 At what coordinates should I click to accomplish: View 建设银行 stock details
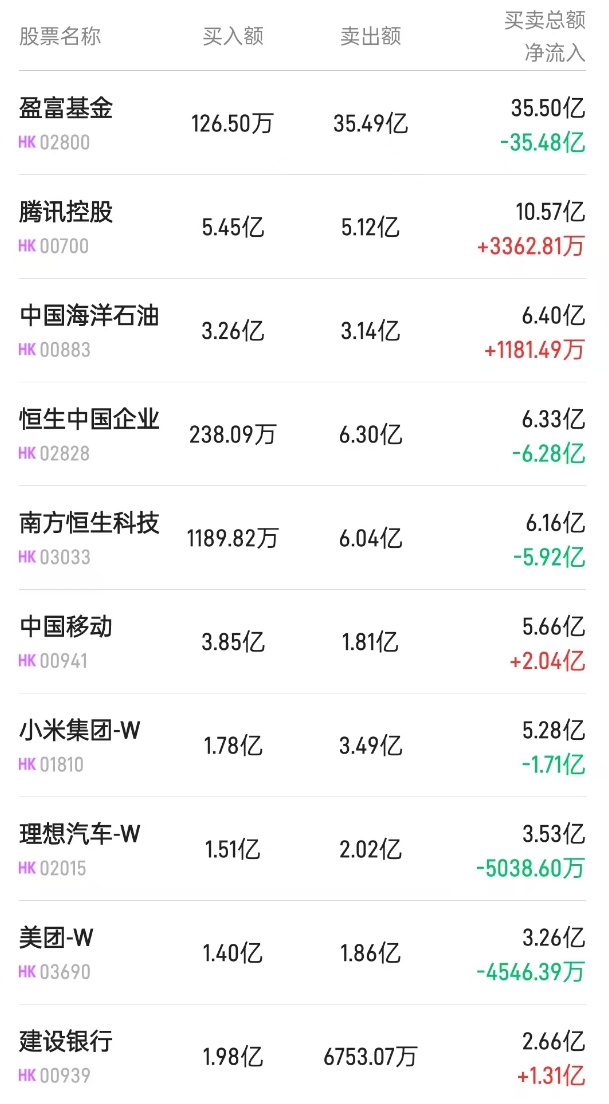[66, 1042]
